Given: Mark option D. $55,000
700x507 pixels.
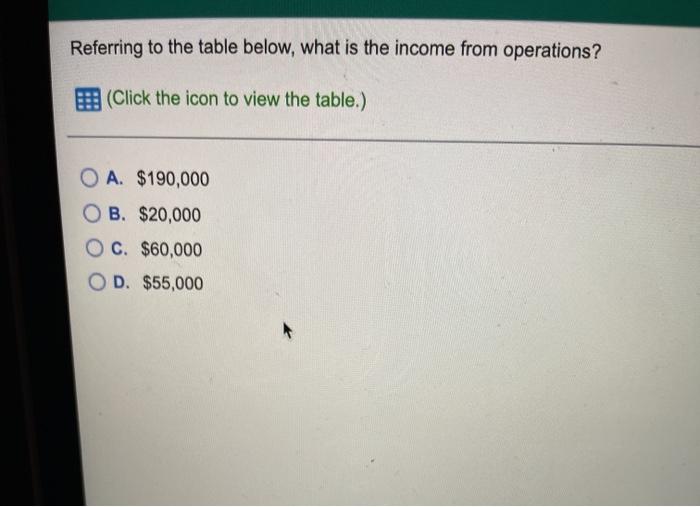Looking at the screenshot, I should (x=96, y=282).
